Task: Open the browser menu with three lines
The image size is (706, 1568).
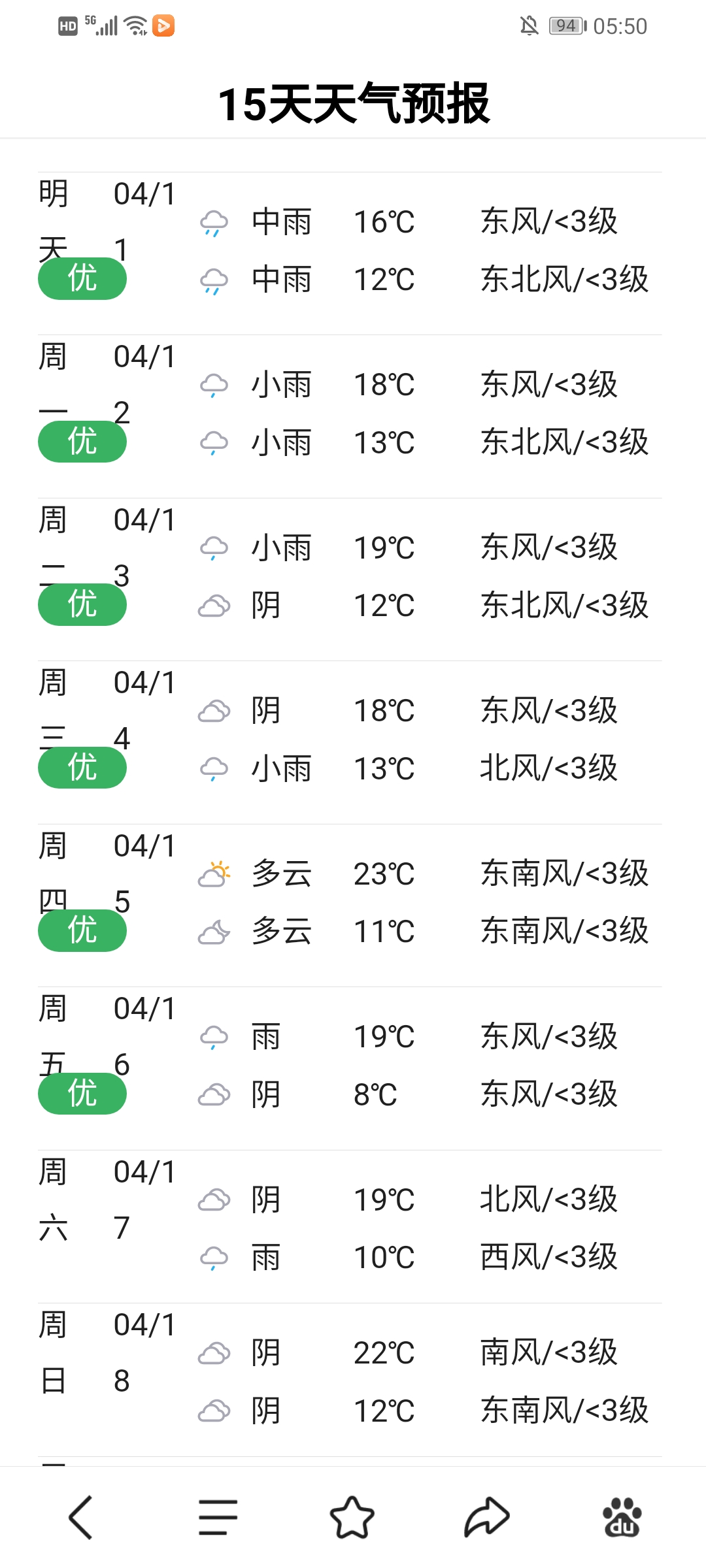Action: coord(218,1517)
